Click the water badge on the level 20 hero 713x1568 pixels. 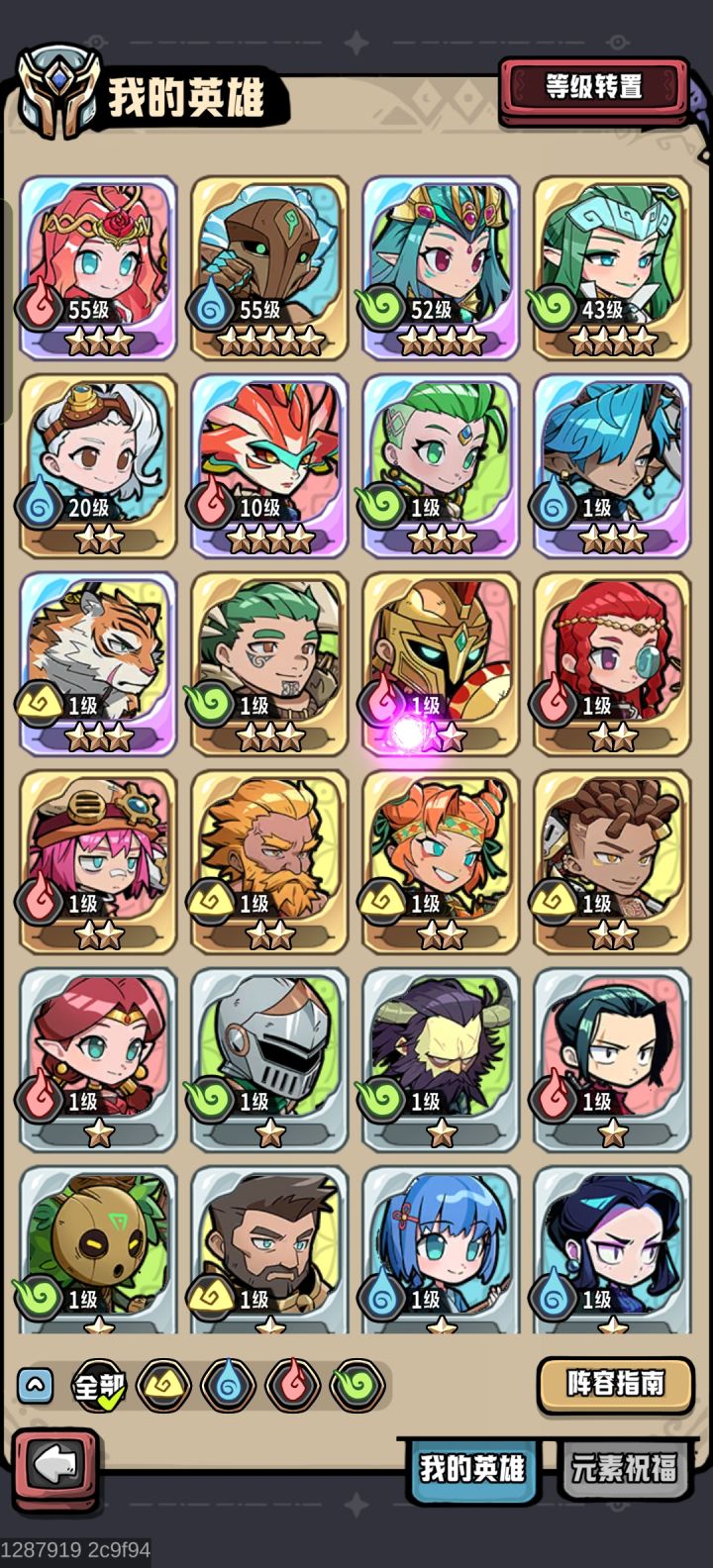click(x=38, y=506)
